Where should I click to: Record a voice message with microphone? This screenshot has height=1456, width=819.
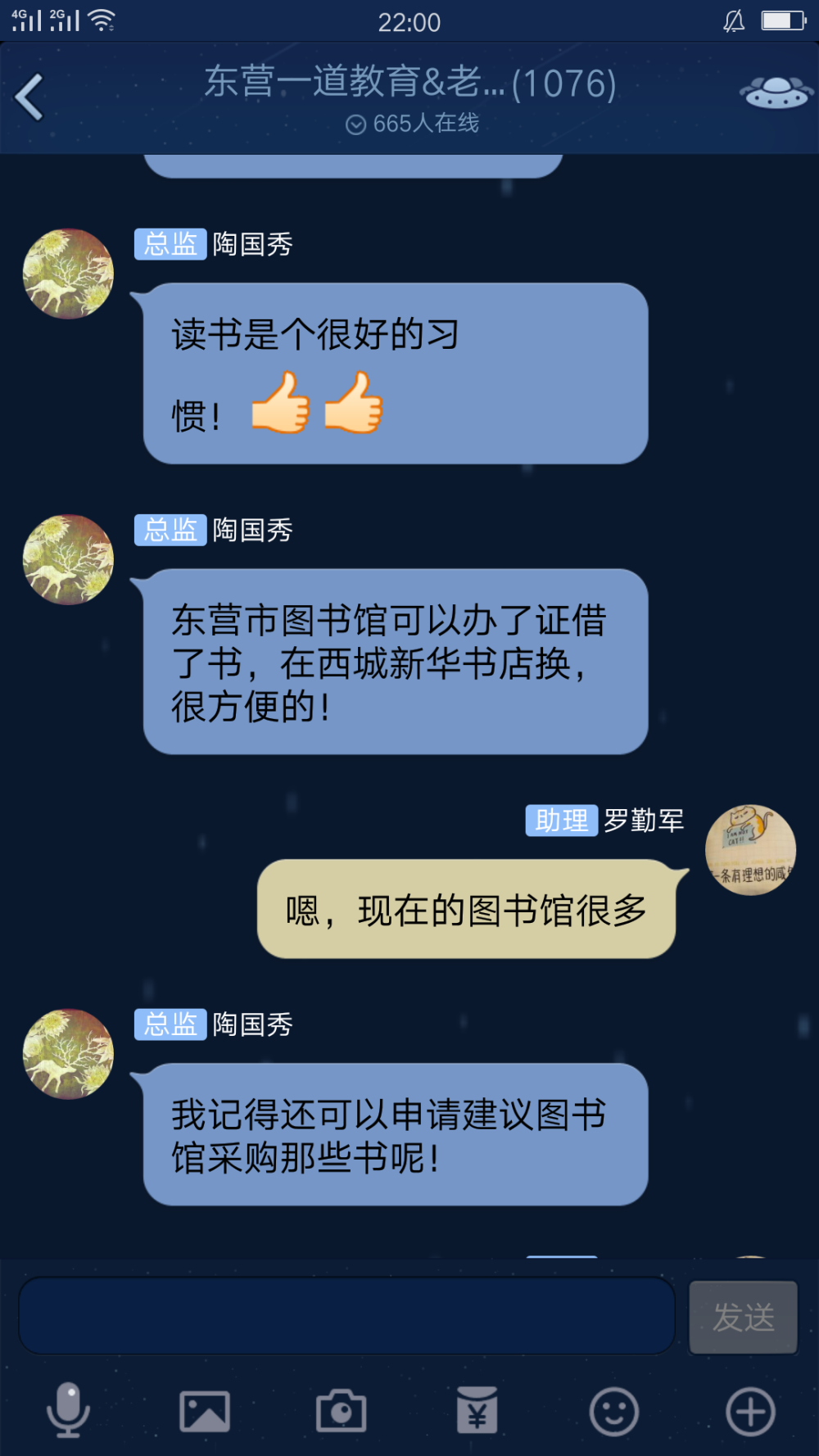pyautogui.click(x=68, y=1410)
